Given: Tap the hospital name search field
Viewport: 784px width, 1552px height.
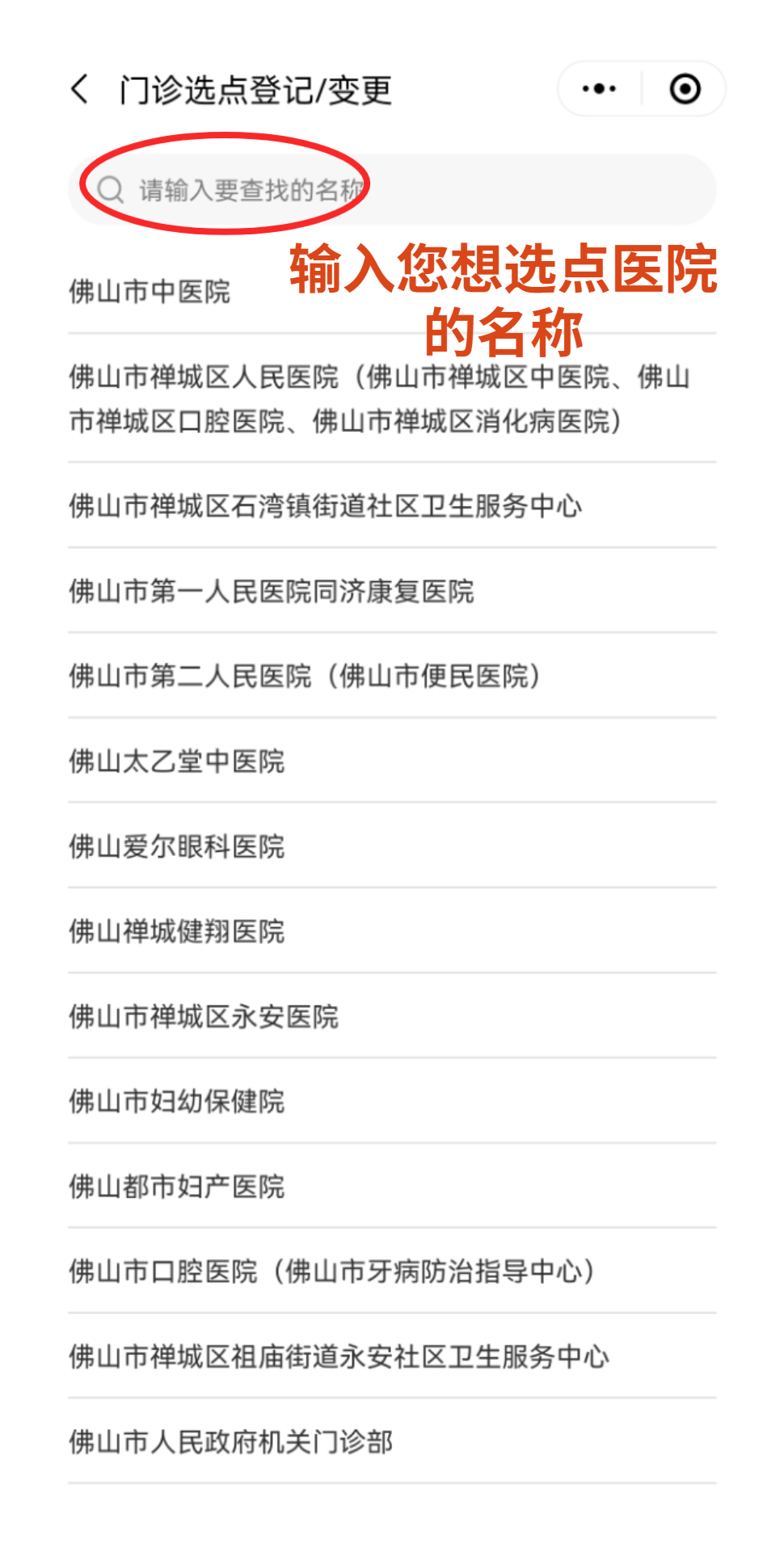Looking at the screenshot, I should [x=391, y=190].
